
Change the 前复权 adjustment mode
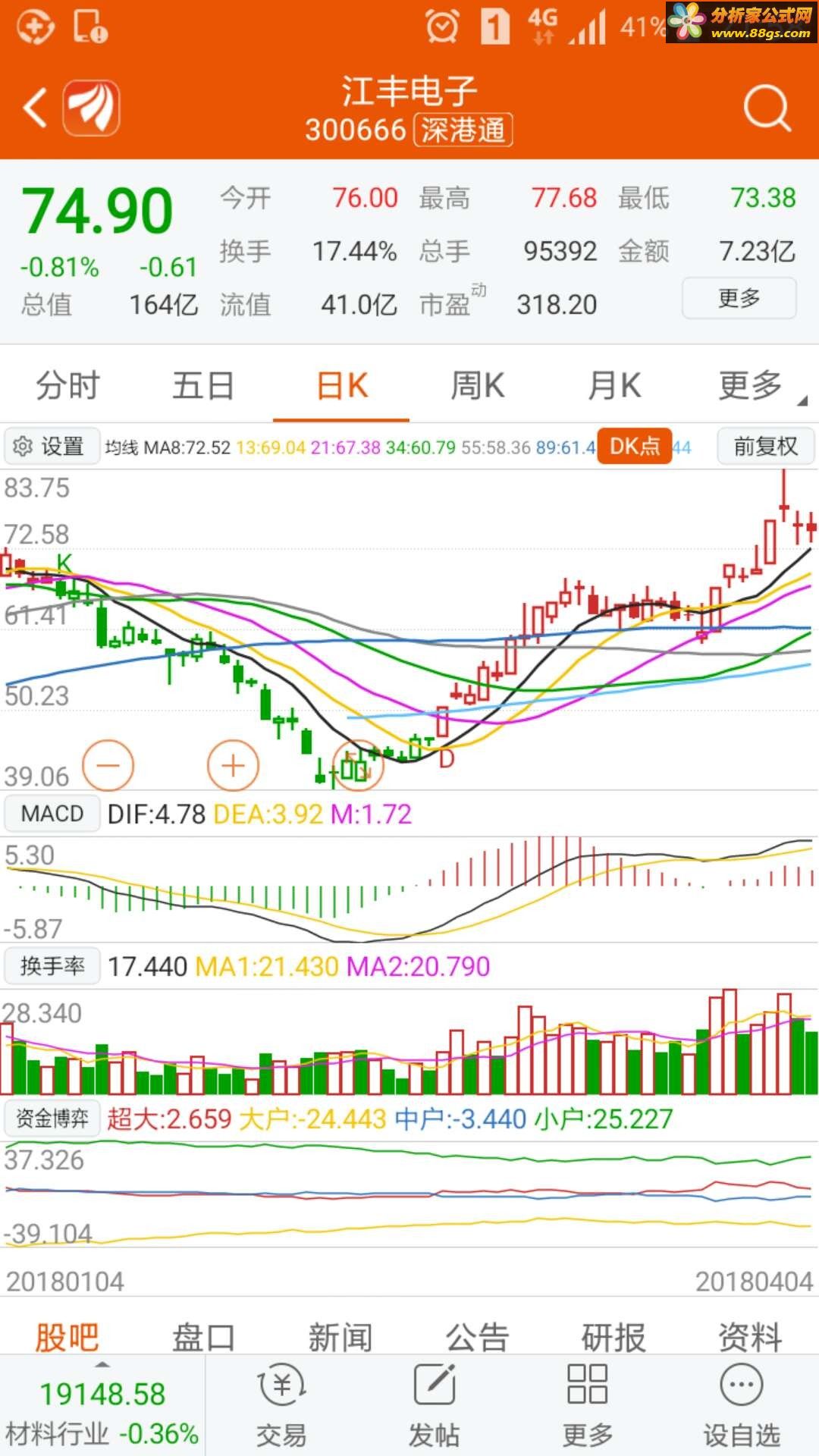[x=766, y=446]
